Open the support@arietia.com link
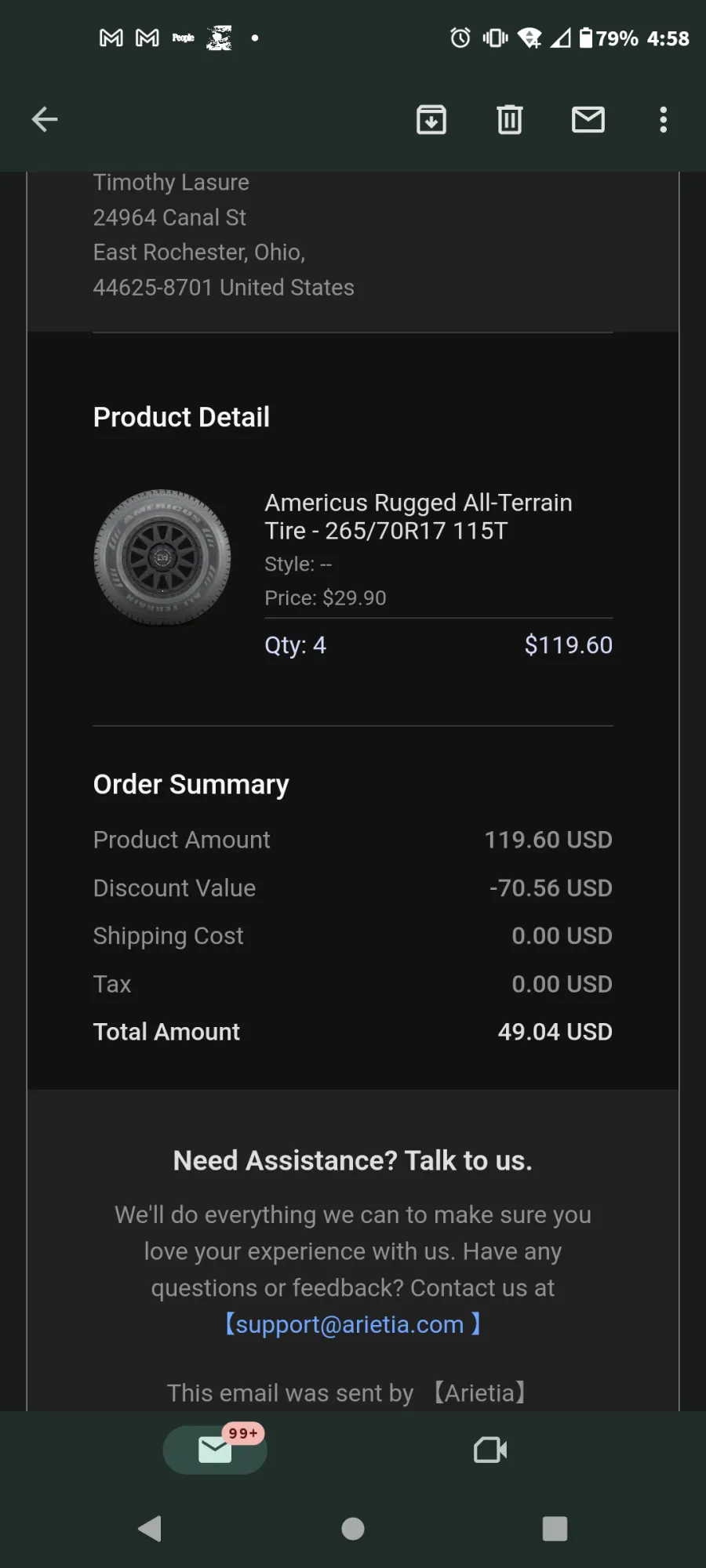 (x=350, y=1324)
